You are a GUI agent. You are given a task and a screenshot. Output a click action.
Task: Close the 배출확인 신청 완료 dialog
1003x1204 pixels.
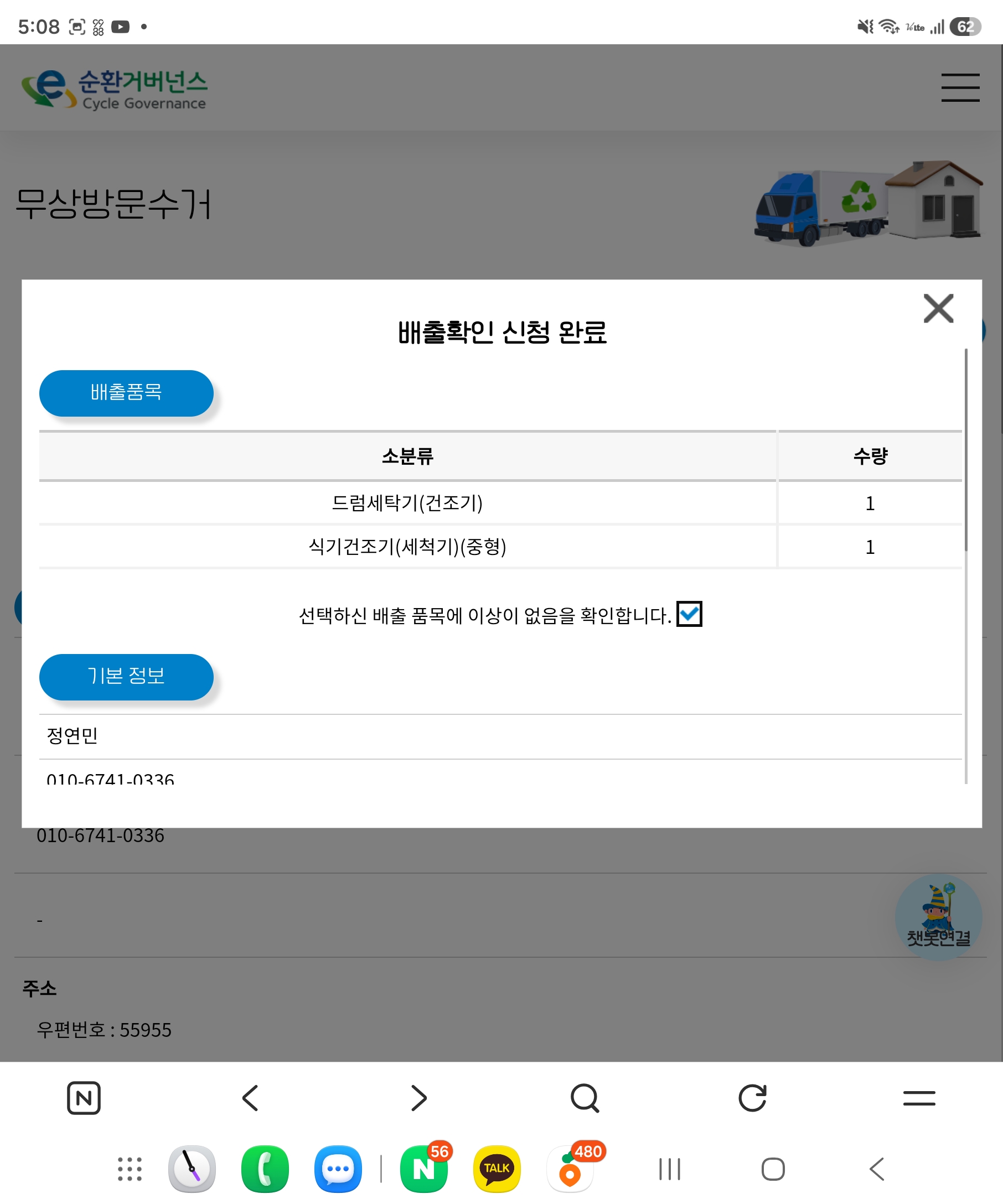point(938,308)
